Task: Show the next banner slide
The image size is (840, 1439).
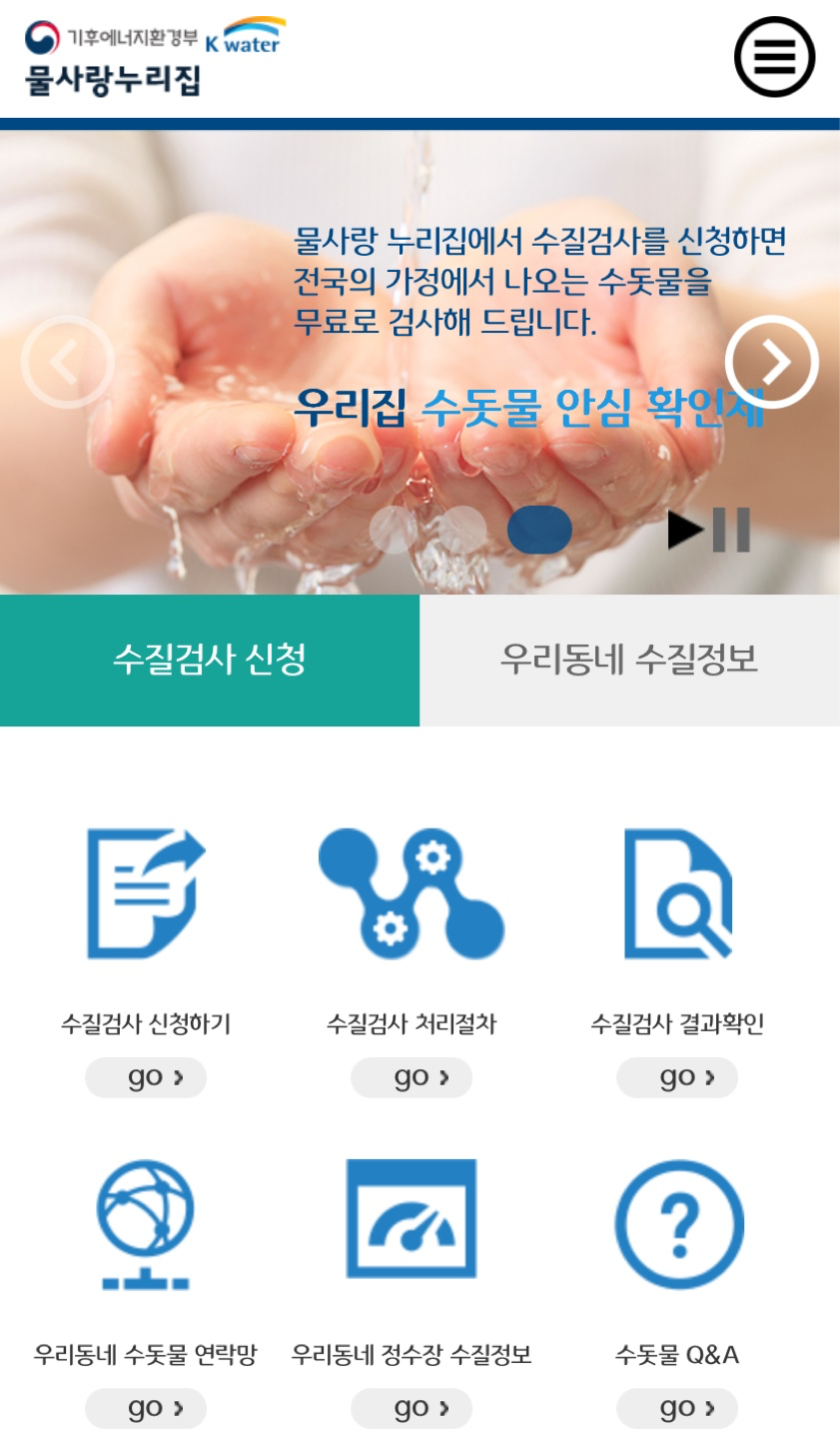Action: click(771, 362)
